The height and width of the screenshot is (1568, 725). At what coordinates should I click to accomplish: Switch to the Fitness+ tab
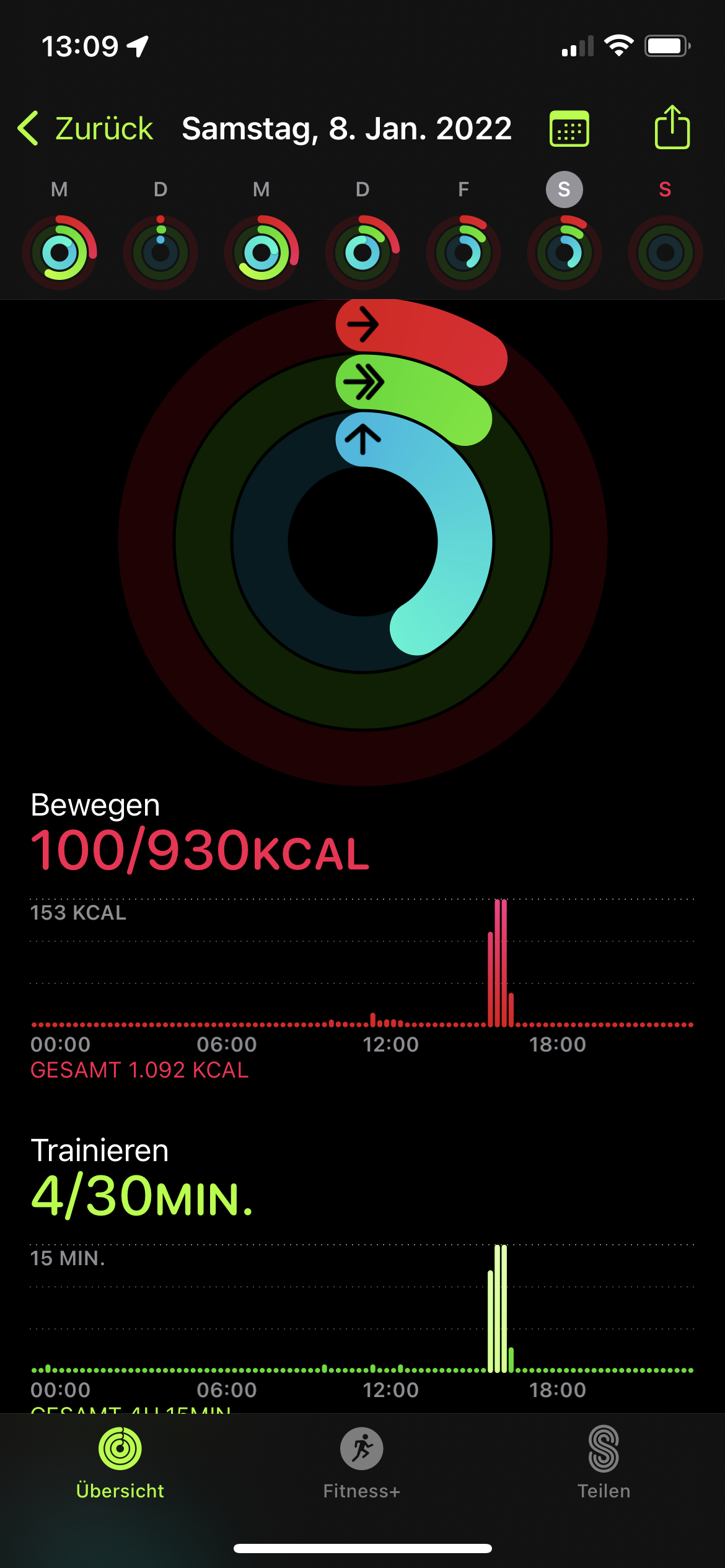pos(362,1463)
